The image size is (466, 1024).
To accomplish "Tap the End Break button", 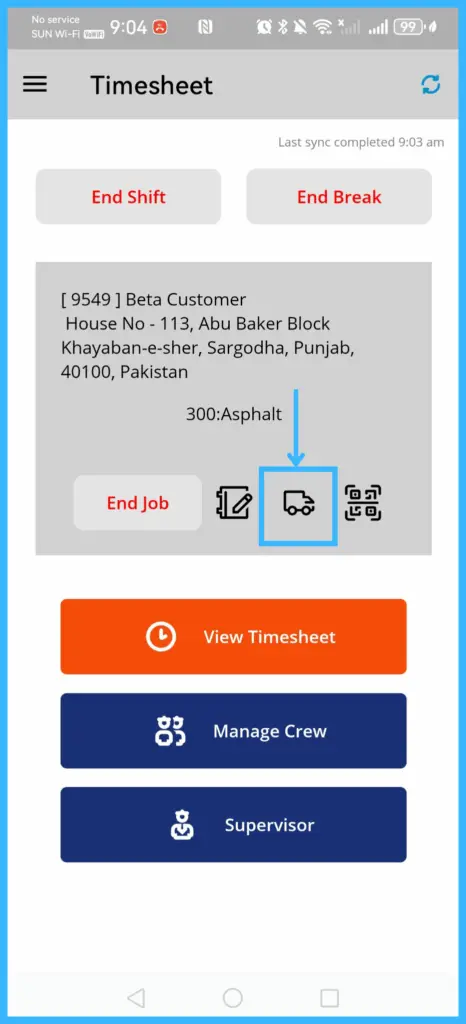I will [339, 197].
